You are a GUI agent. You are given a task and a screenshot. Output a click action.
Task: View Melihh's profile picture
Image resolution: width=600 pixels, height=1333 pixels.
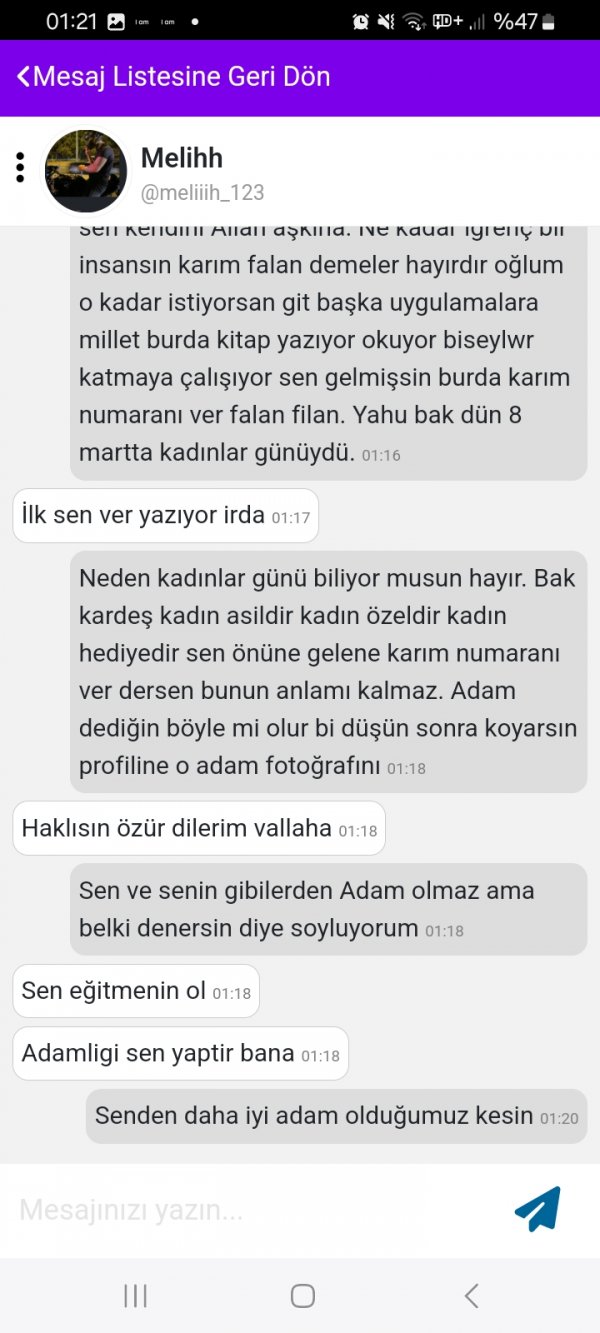coord(86,171)
